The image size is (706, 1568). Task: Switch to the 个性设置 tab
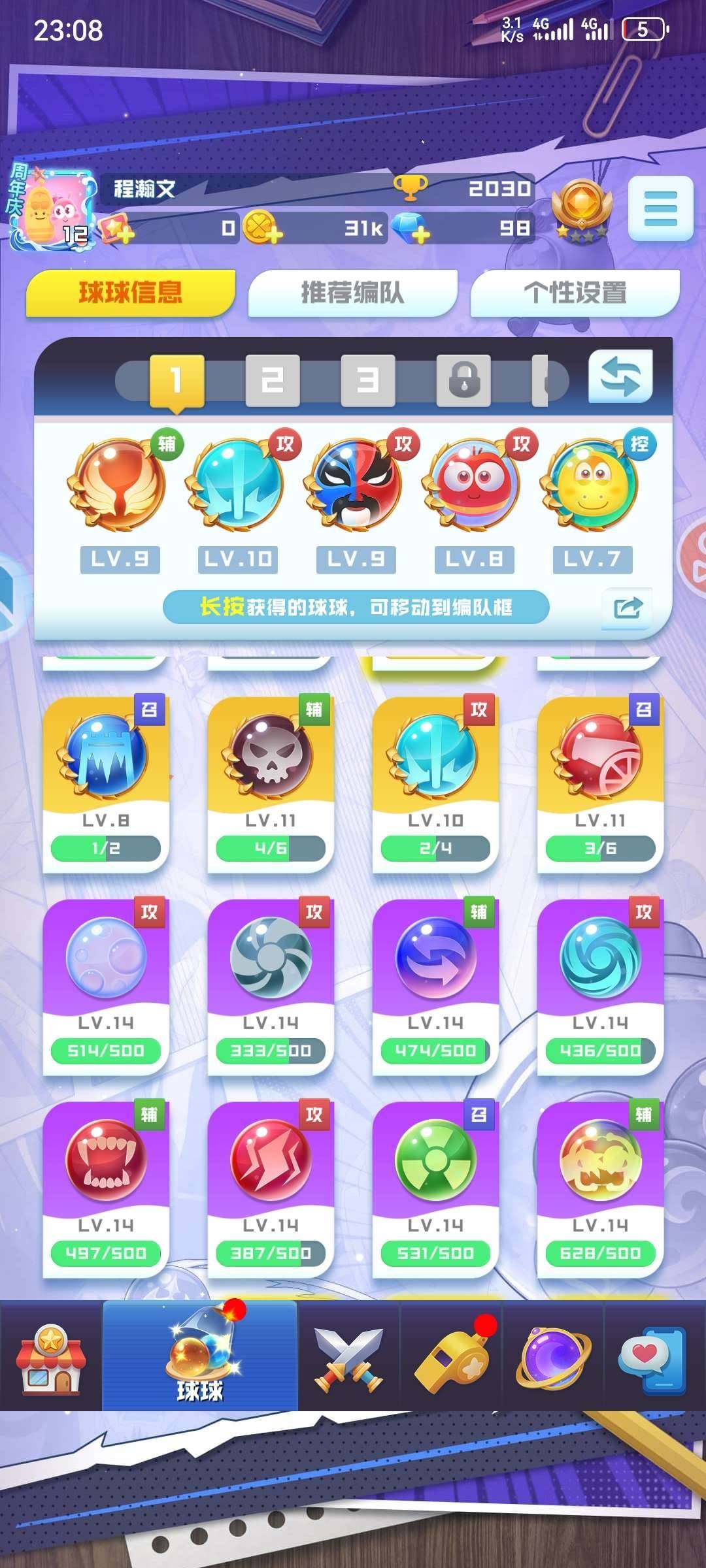coord(575,293)
